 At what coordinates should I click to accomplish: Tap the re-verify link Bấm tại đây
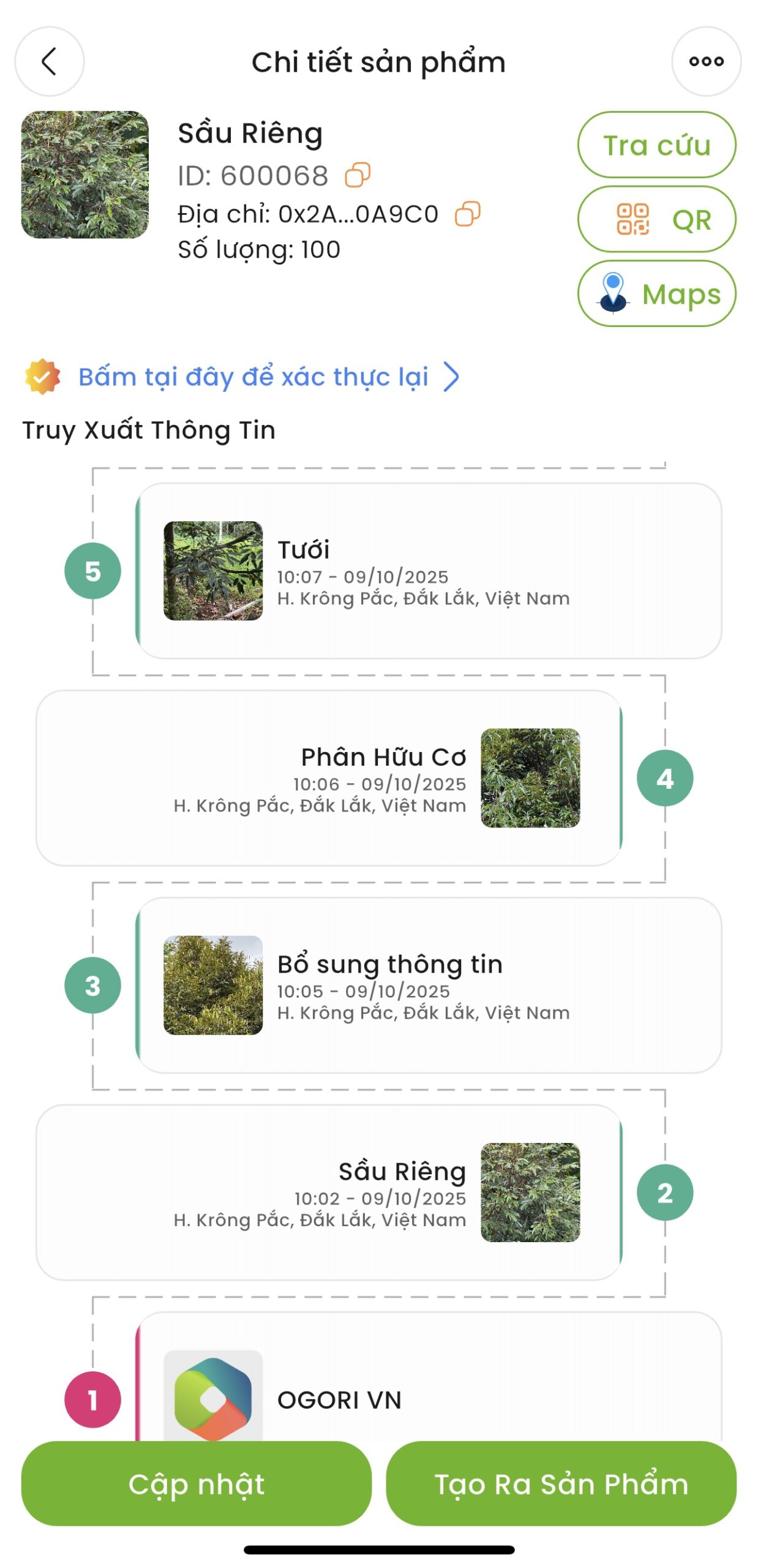pyautogui.click(x=252, y=377)
